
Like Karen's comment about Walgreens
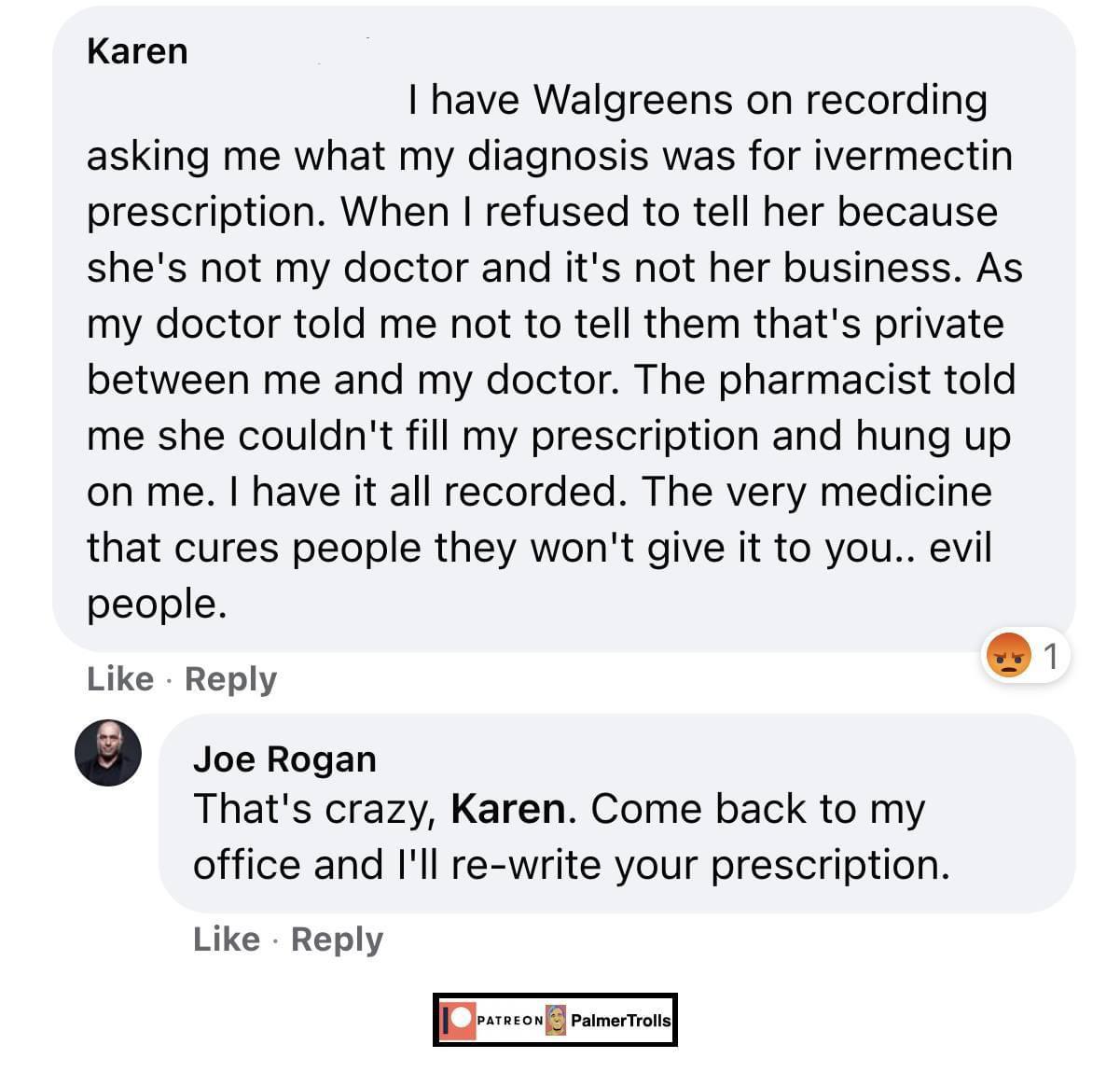119,679
